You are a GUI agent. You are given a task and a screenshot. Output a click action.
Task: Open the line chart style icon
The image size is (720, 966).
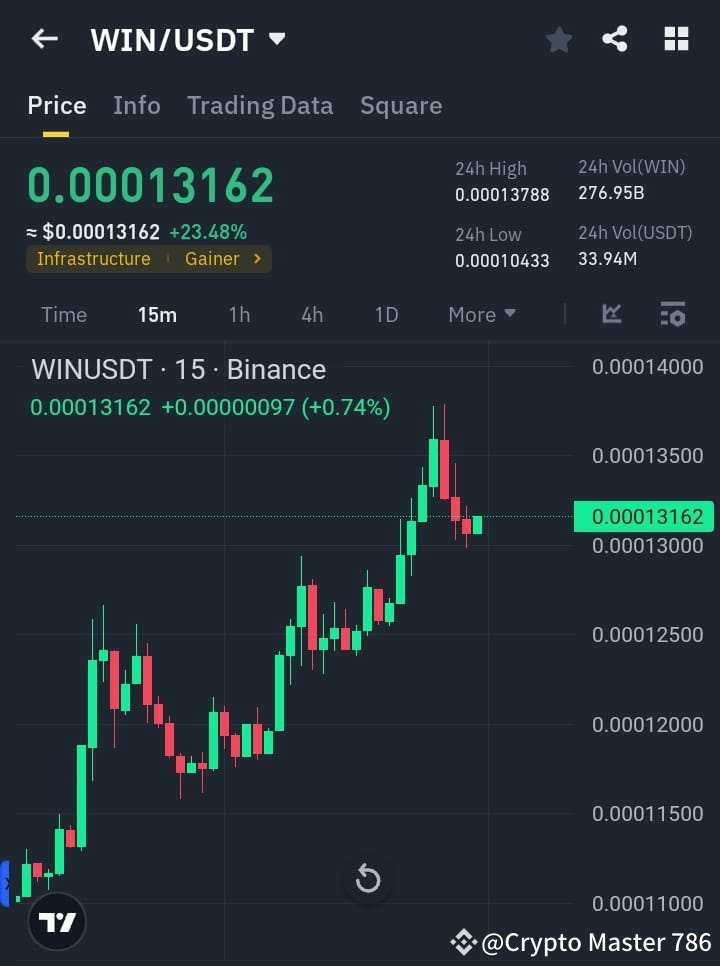[x=611, y=314]
